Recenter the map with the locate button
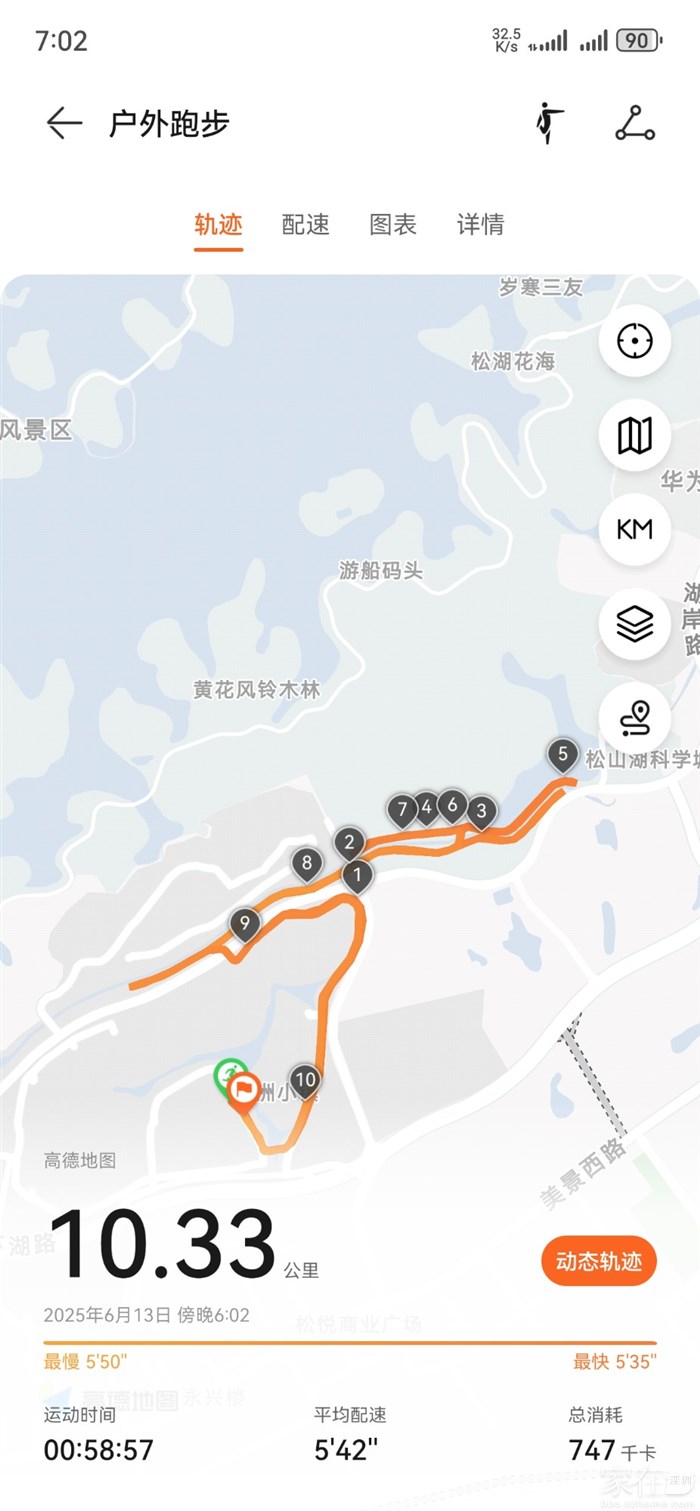700x1511 pixels. click(634, 341)
